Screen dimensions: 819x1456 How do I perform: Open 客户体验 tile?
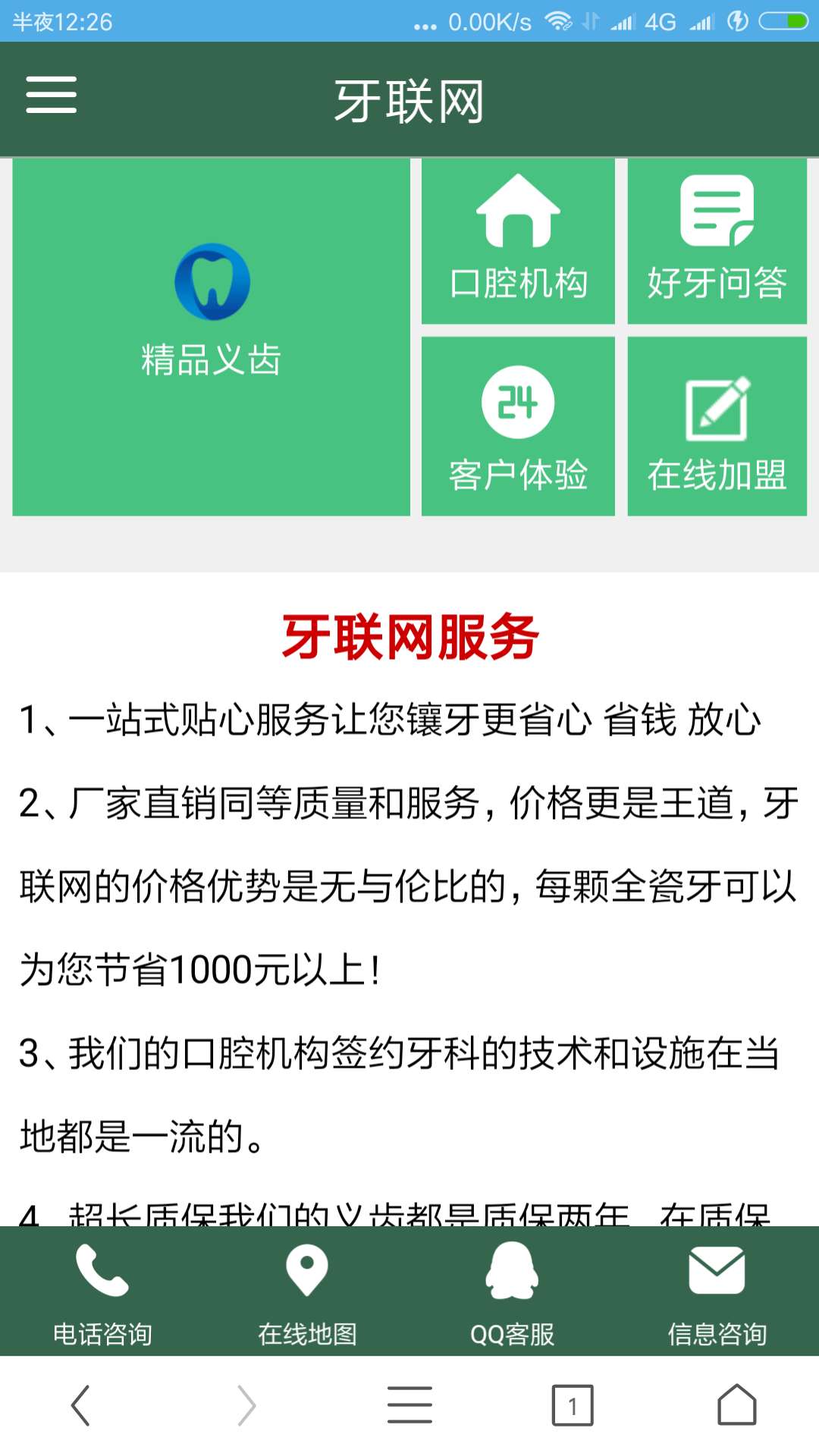tap(518, 426)
